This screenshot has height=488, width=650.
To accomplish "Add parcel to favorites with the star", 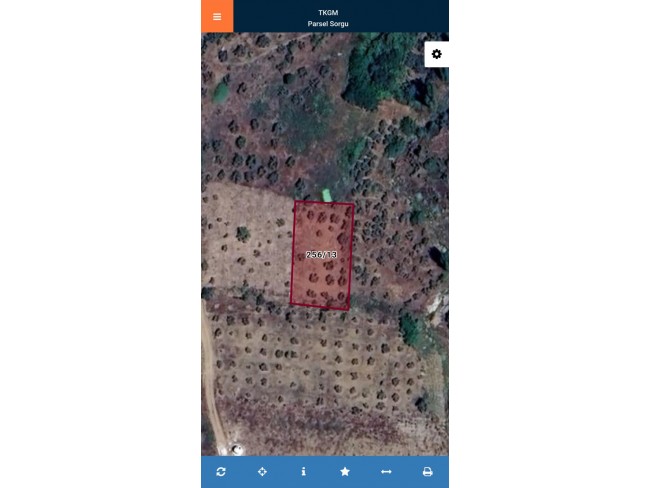I will [x=345, y=471].
